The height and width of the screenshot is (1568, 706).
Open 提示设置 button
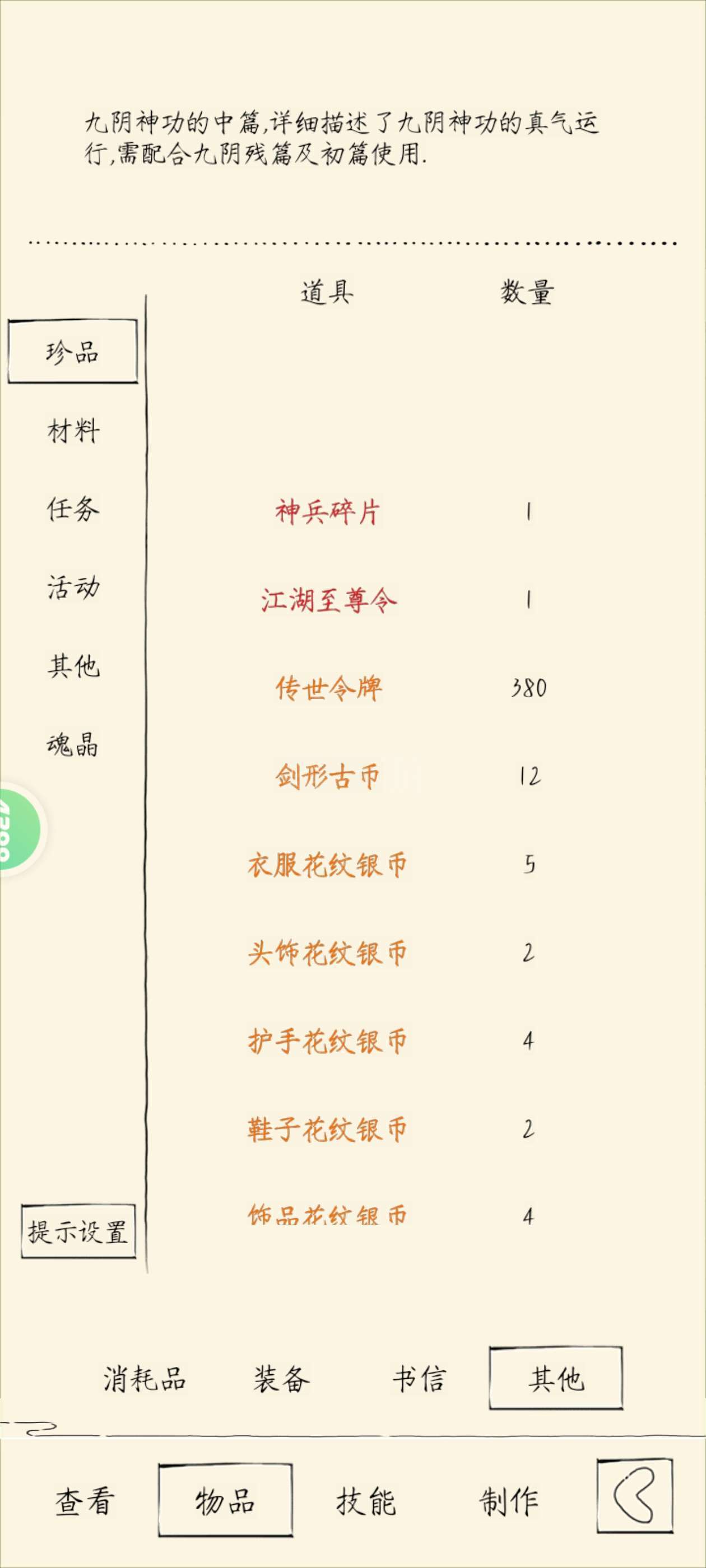point(78,1231)
